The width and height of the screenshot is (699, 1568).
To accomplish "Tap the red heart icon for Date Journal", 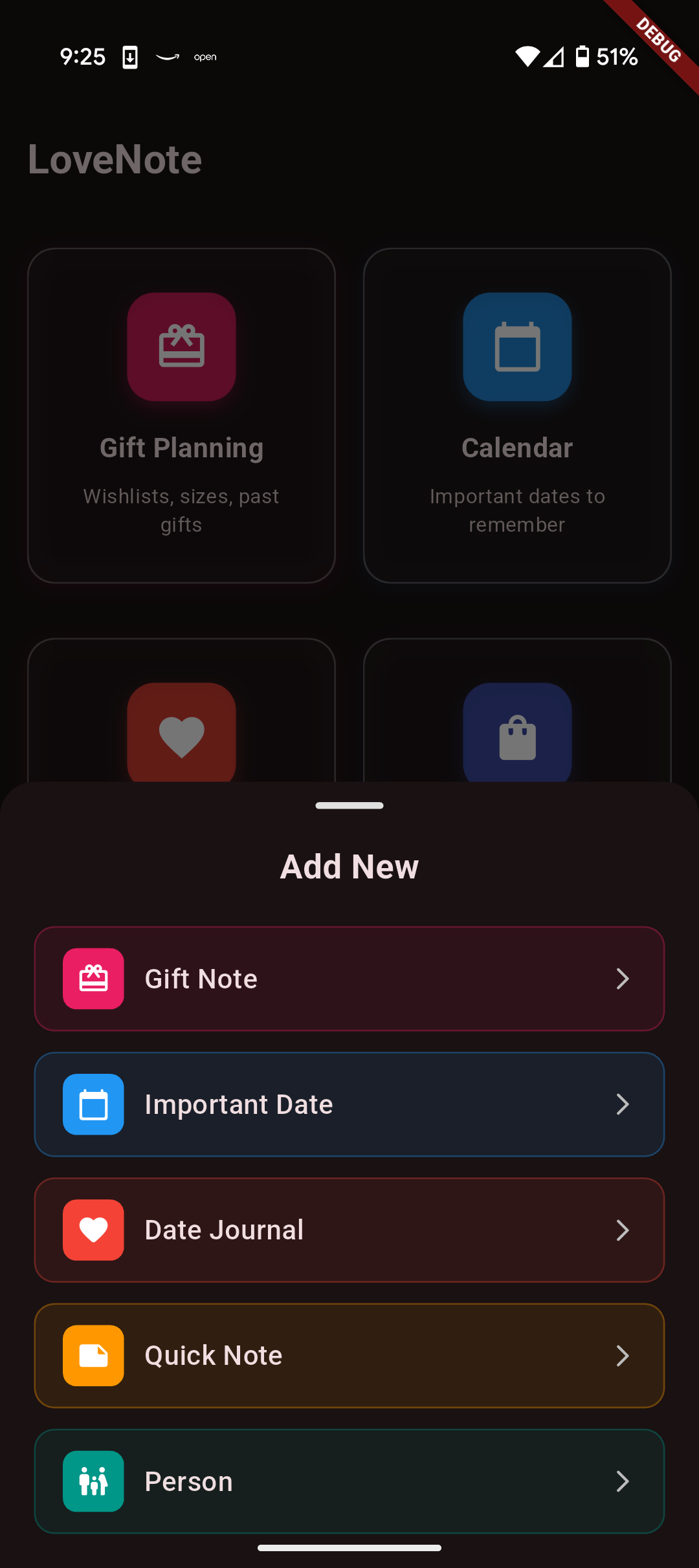I will [x=93, y=1230].
